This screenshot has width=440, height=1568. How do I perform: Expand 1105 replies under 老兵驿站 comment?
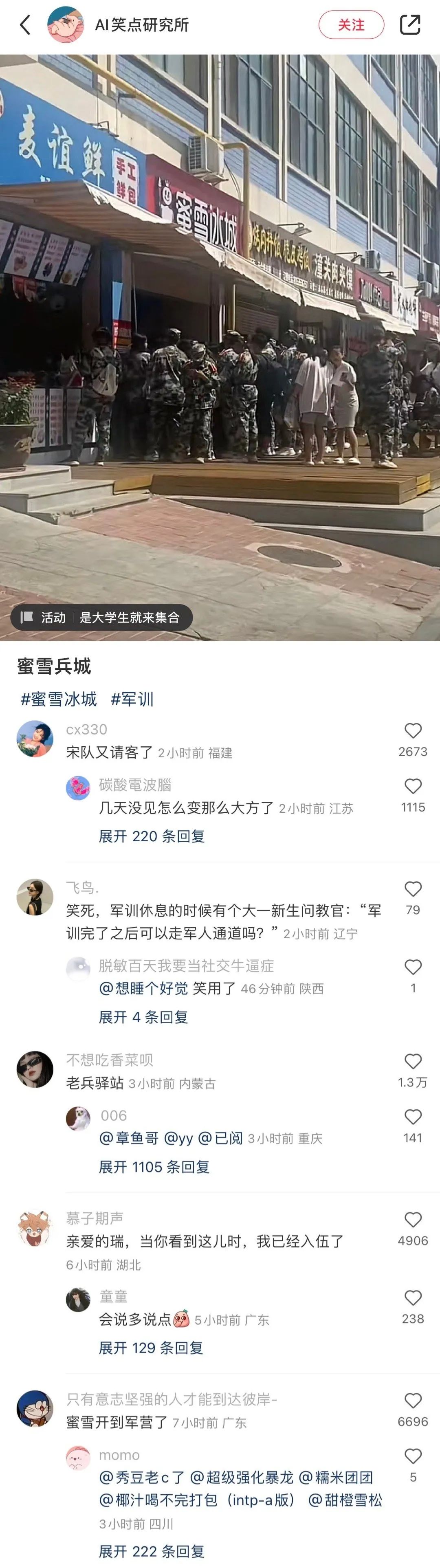point(154,1167)
